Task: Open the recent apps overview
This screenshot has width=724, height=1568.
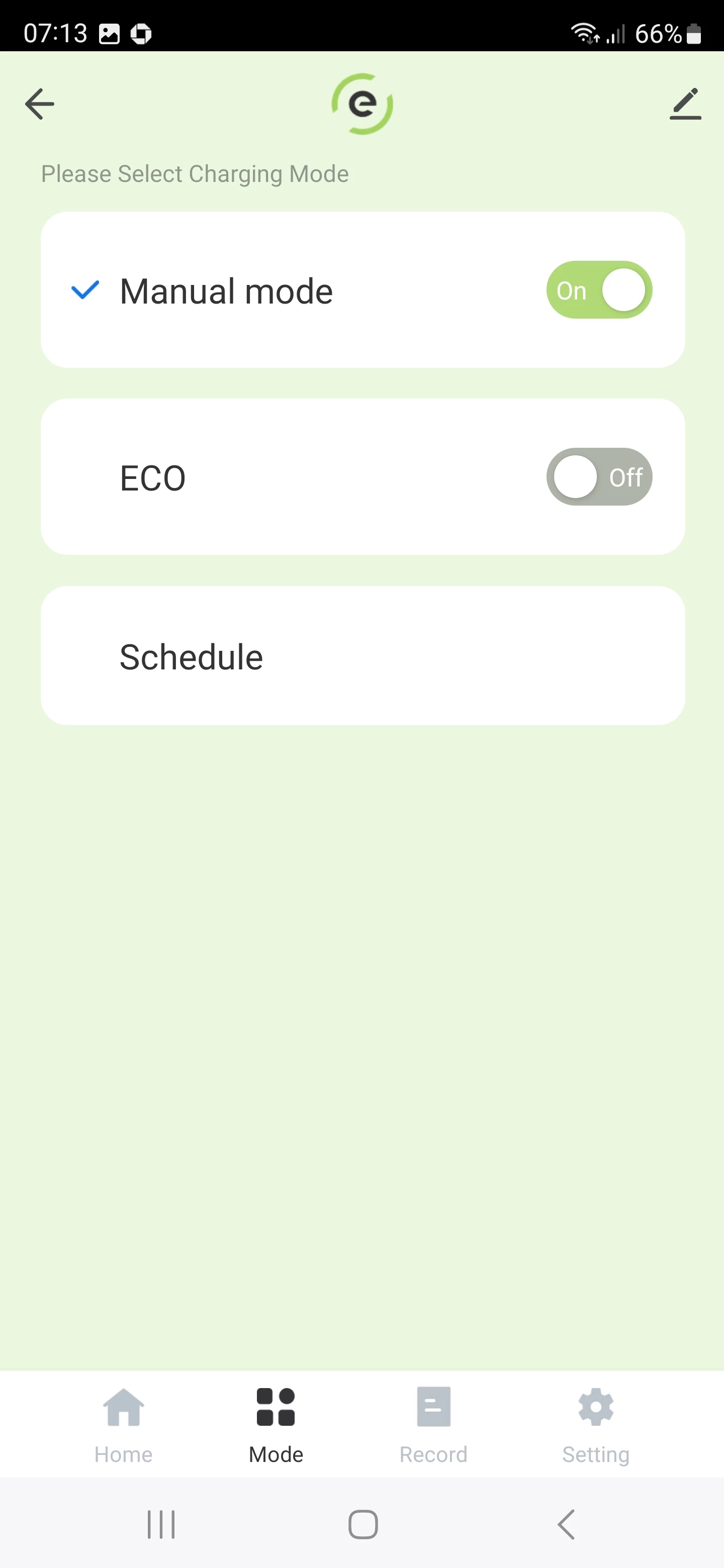Action: click(x=161, y=1525)
